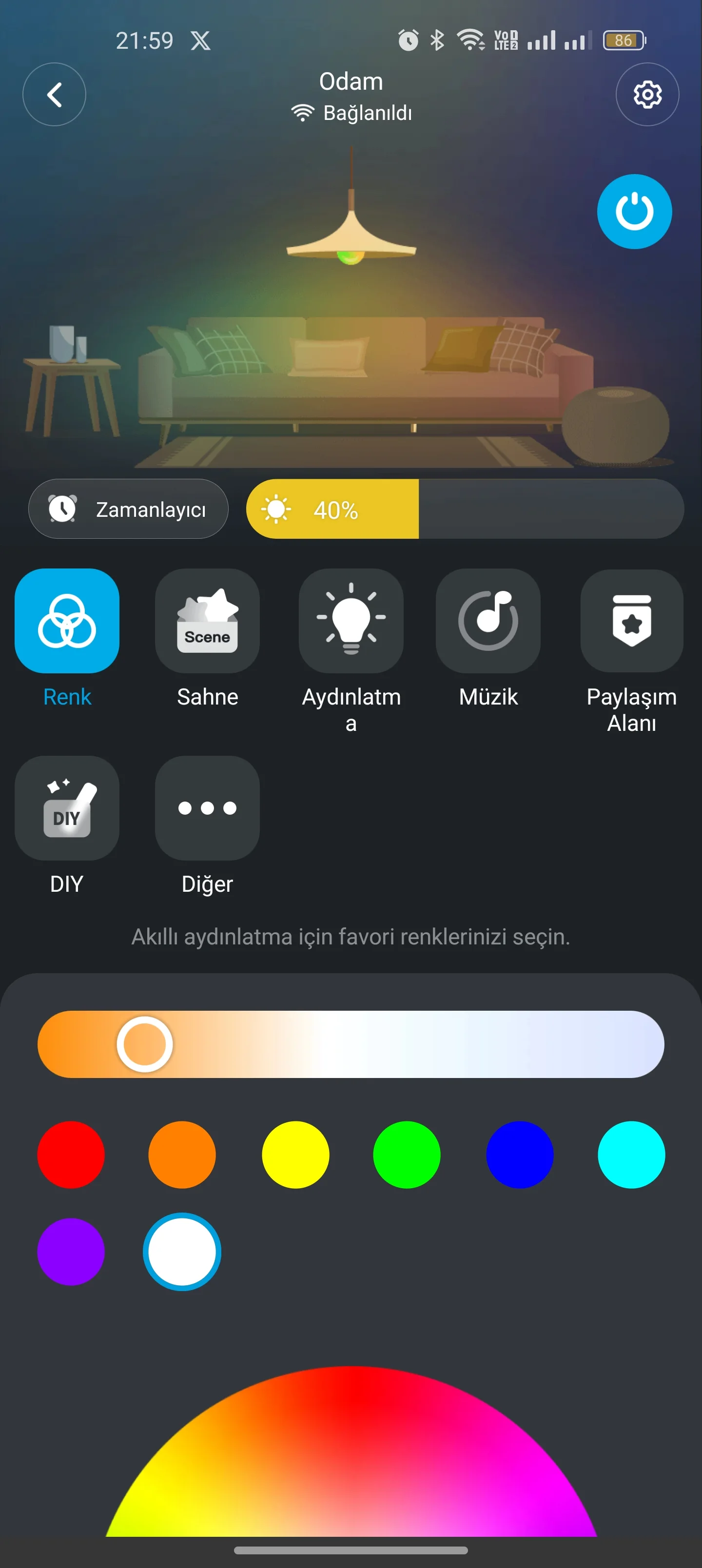This screenshot has width=702, height=1568.
Task: Select the dark blue color swatch
Action: (x=519, y=1155)
